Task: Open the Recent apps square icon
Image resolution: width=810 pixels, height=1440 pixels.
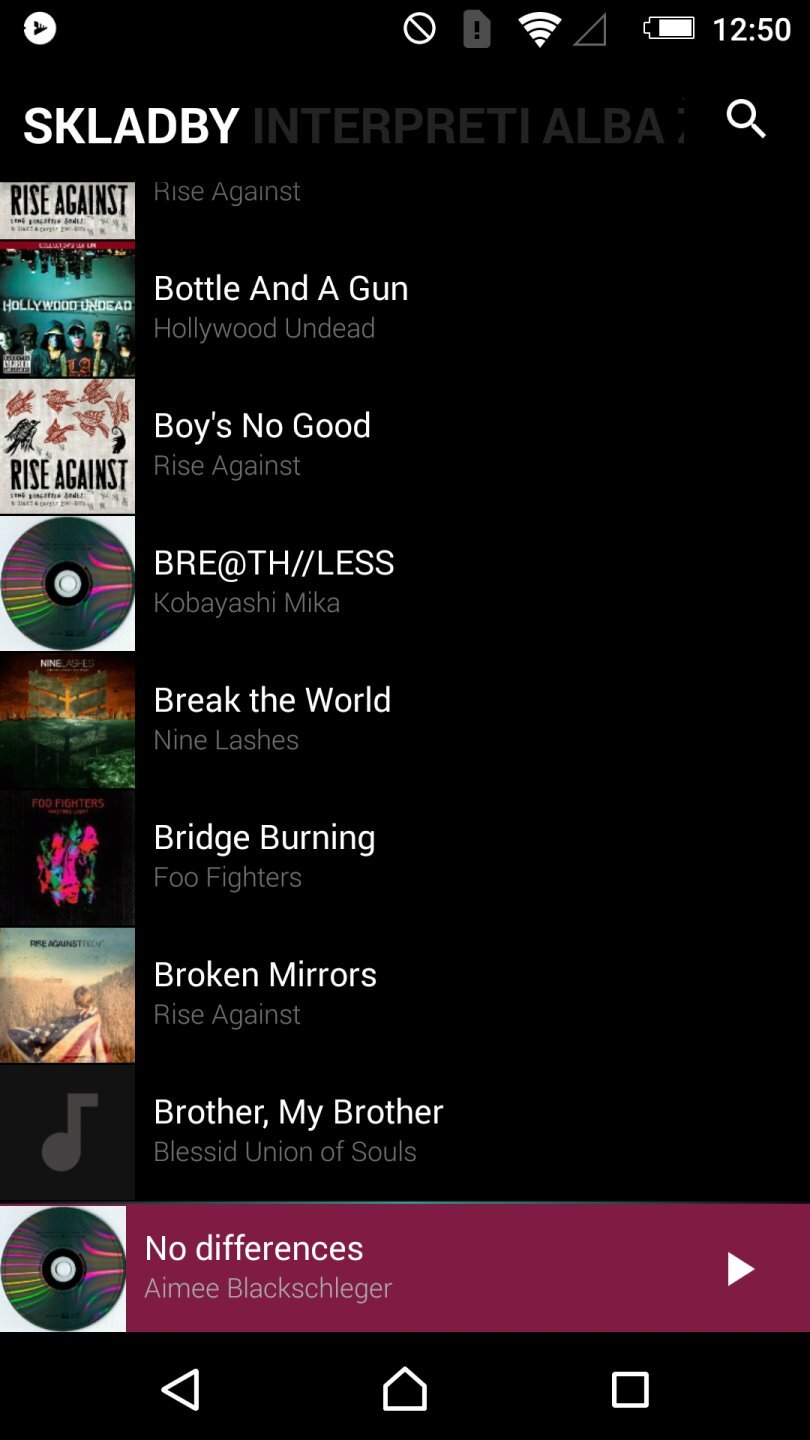Action: [x=630, y=1389]
